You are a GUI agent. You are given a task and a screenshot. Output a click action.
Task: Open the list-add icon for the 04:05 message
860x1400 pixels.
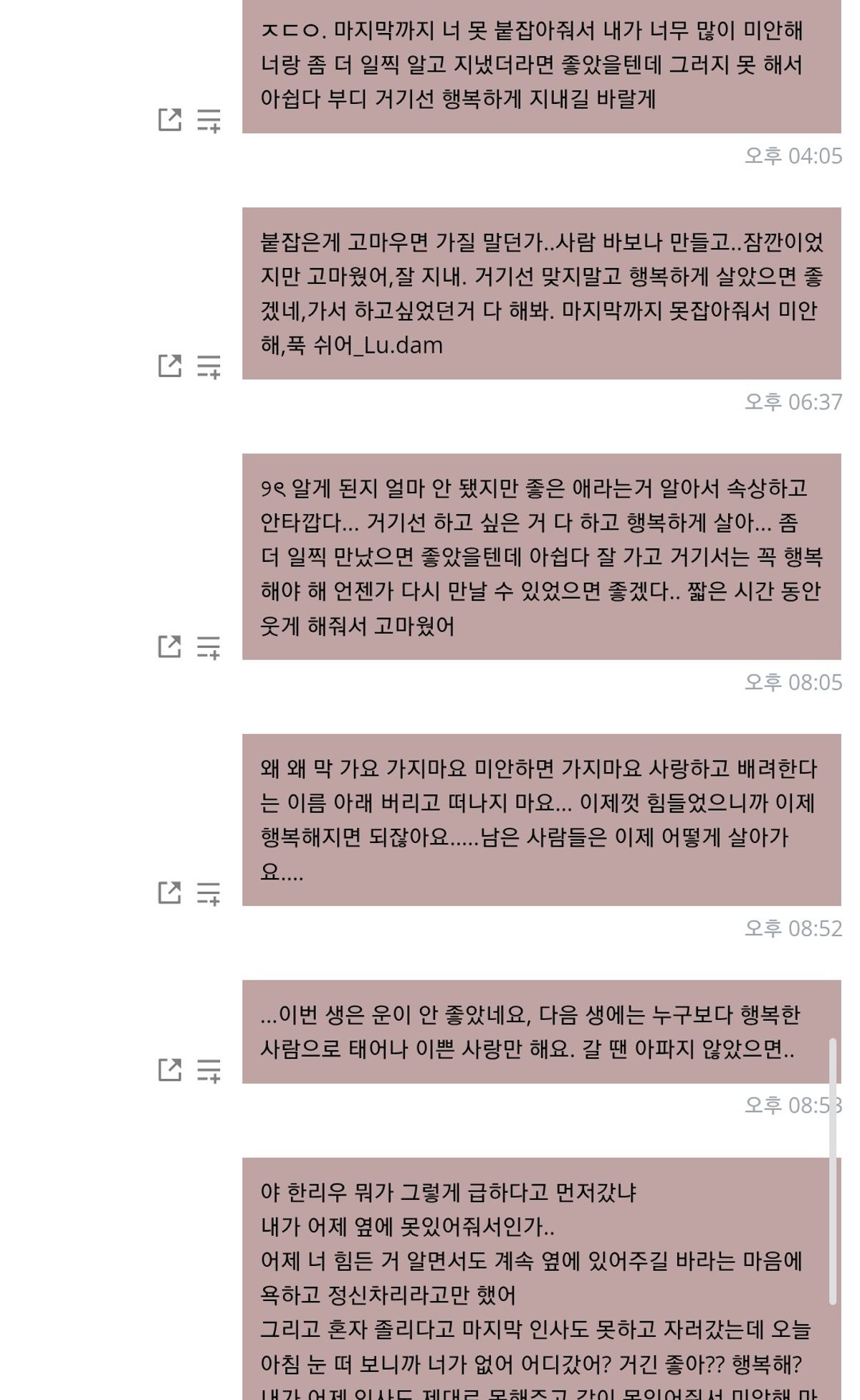209,120
